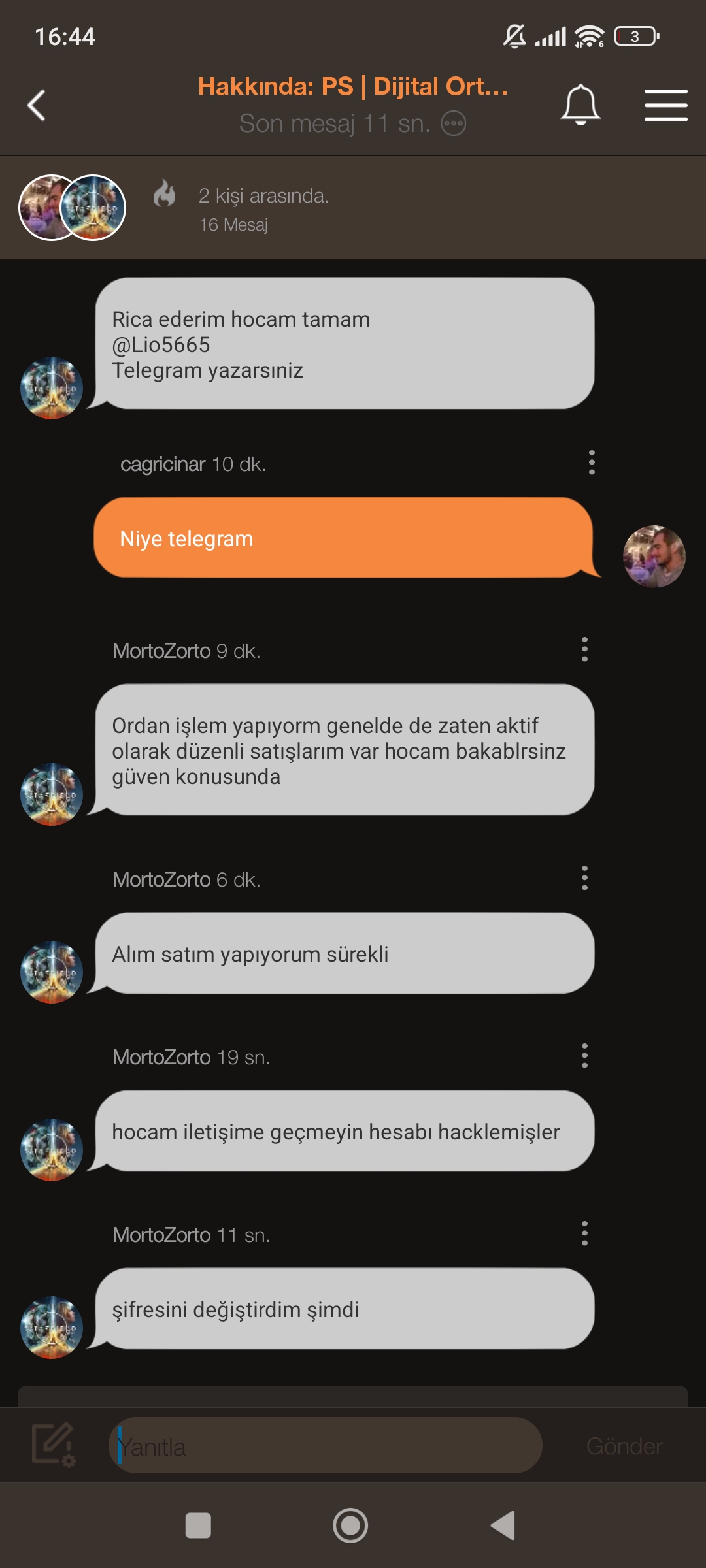
Task: Open the notifications bell
Action: click(580, 105)
